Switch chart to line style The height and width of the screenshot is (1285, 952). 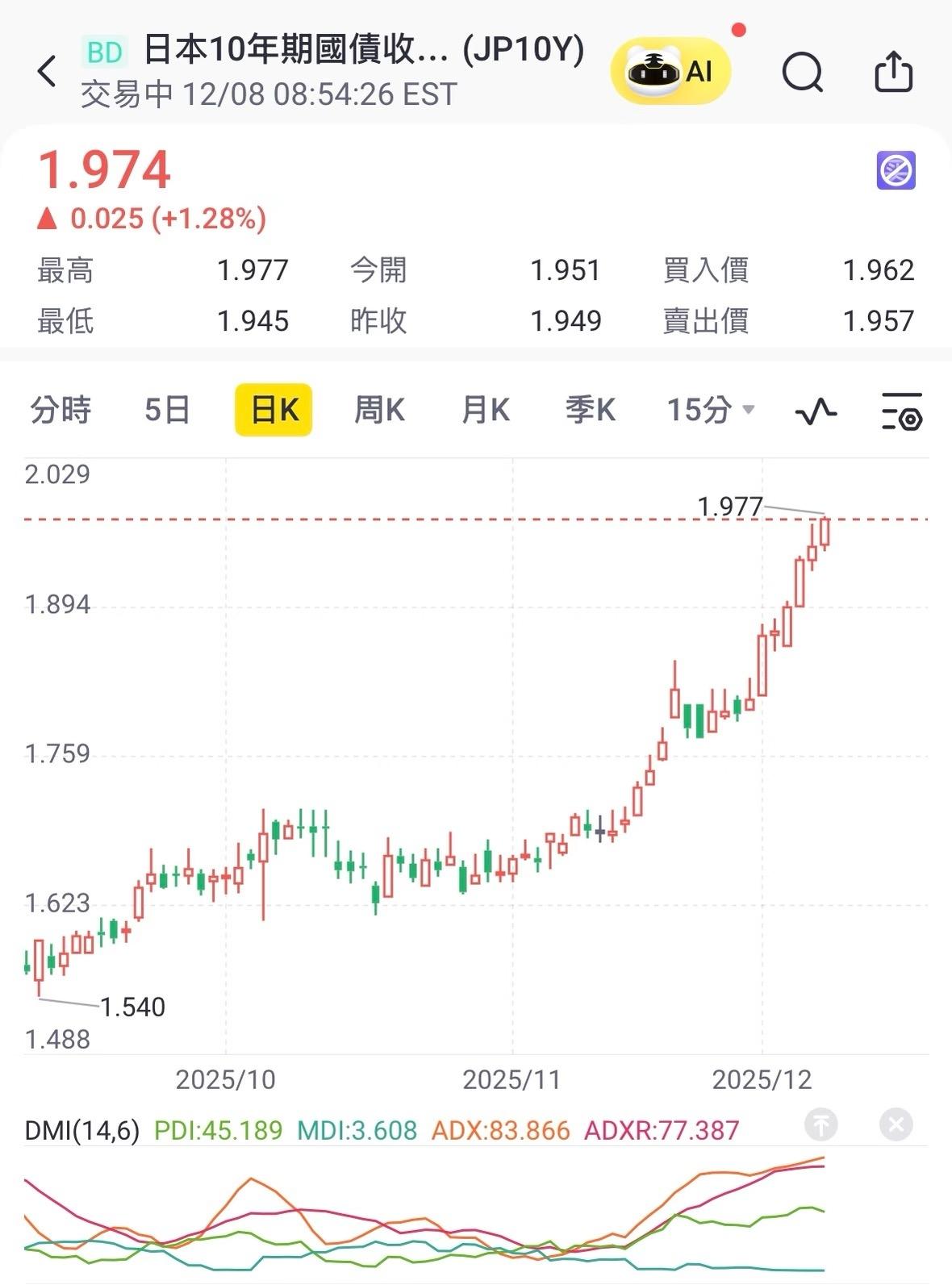click(x=815, y=411)
